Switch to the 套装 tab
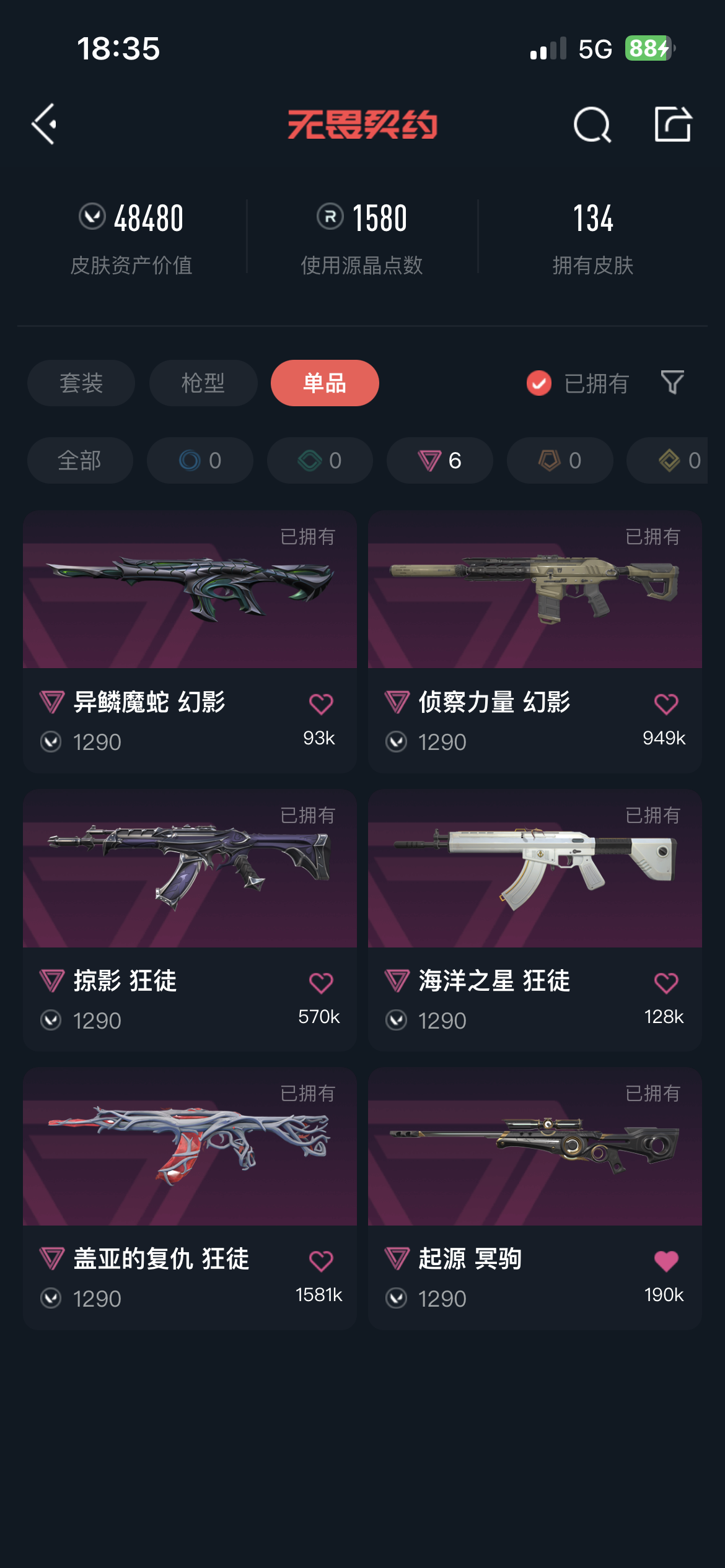 (x=81, y=383)
